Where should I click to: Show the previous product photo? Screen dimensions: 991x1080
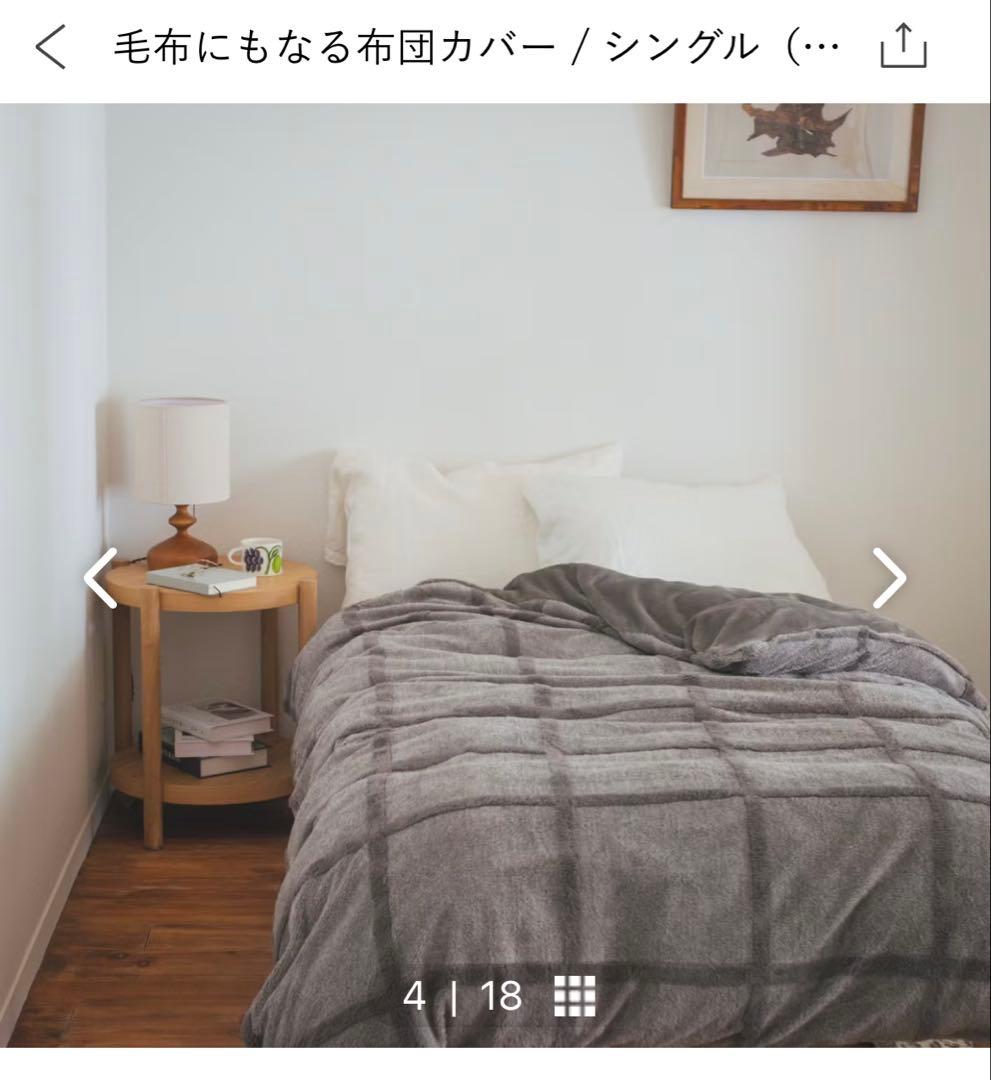(x=100, y=577)
